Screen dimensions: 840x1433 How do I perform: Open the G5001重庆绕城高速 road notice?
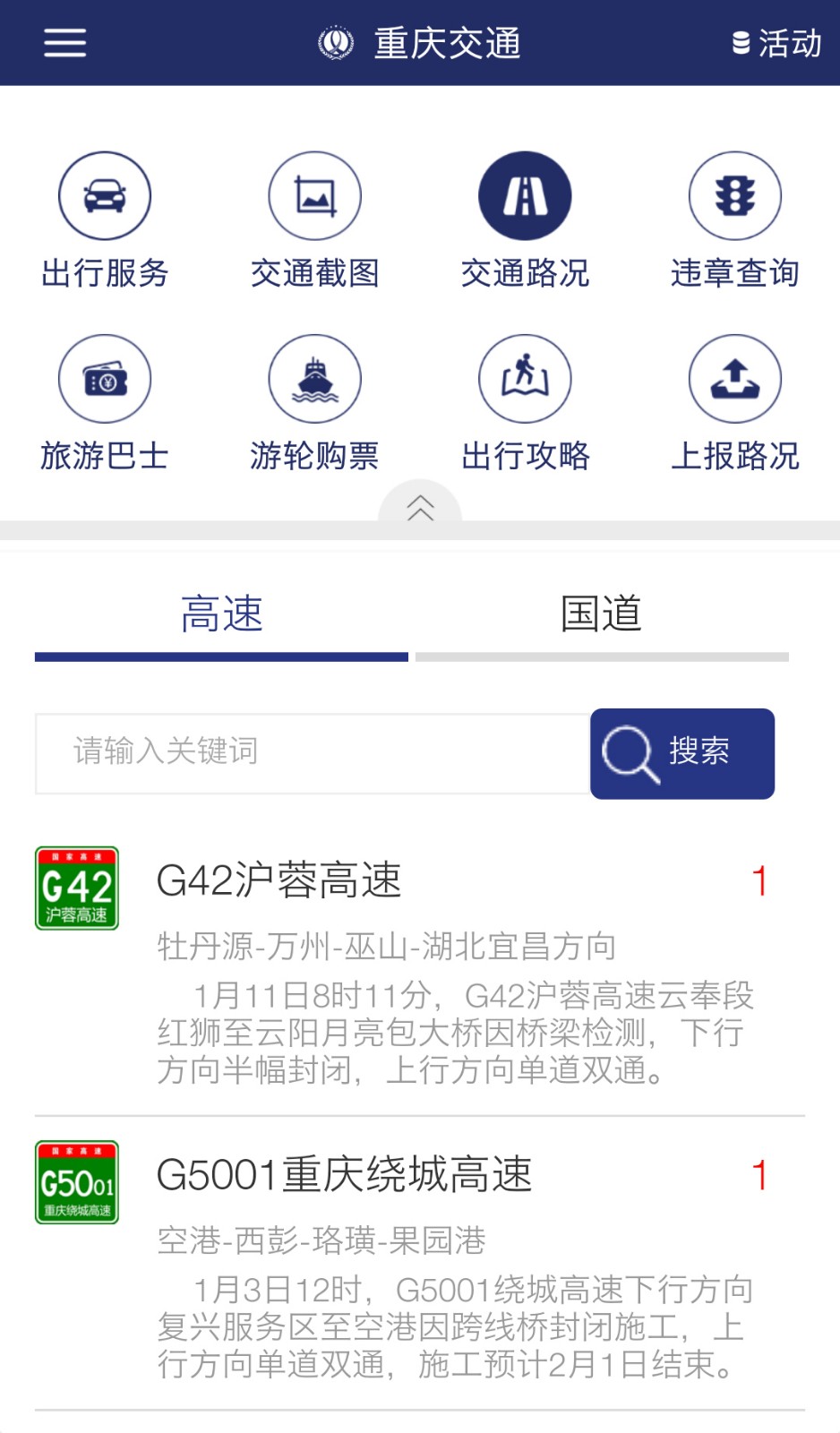pyautogui.click(x=419, y=1265)
